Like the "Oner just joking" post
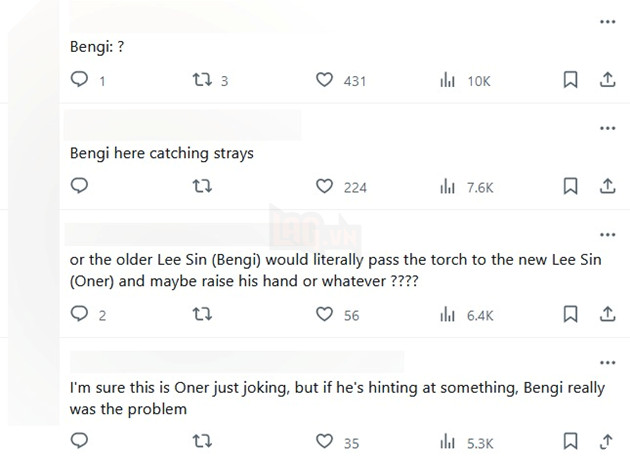This screenshot has width=630, height=465. coord(324,440)
